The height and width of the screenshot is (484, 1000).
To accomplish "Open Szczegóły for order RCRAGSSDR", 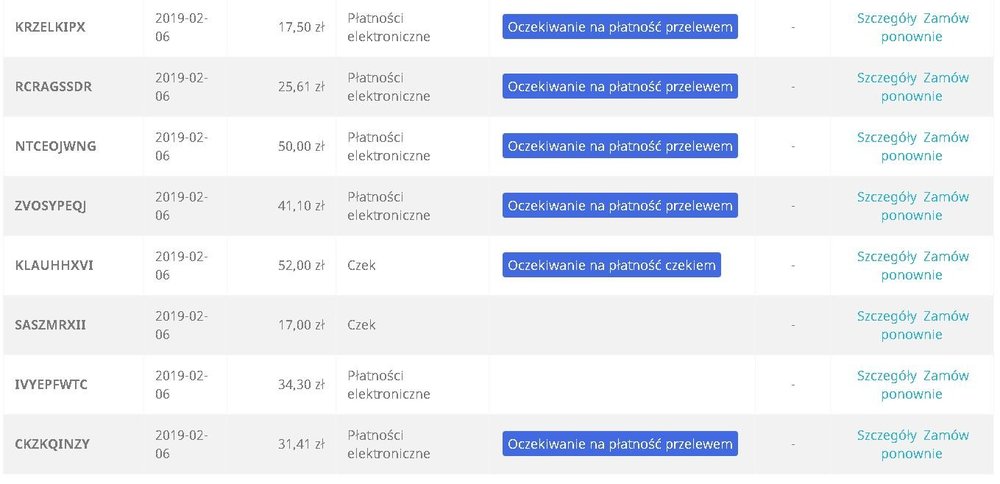I will coord(887,77).
